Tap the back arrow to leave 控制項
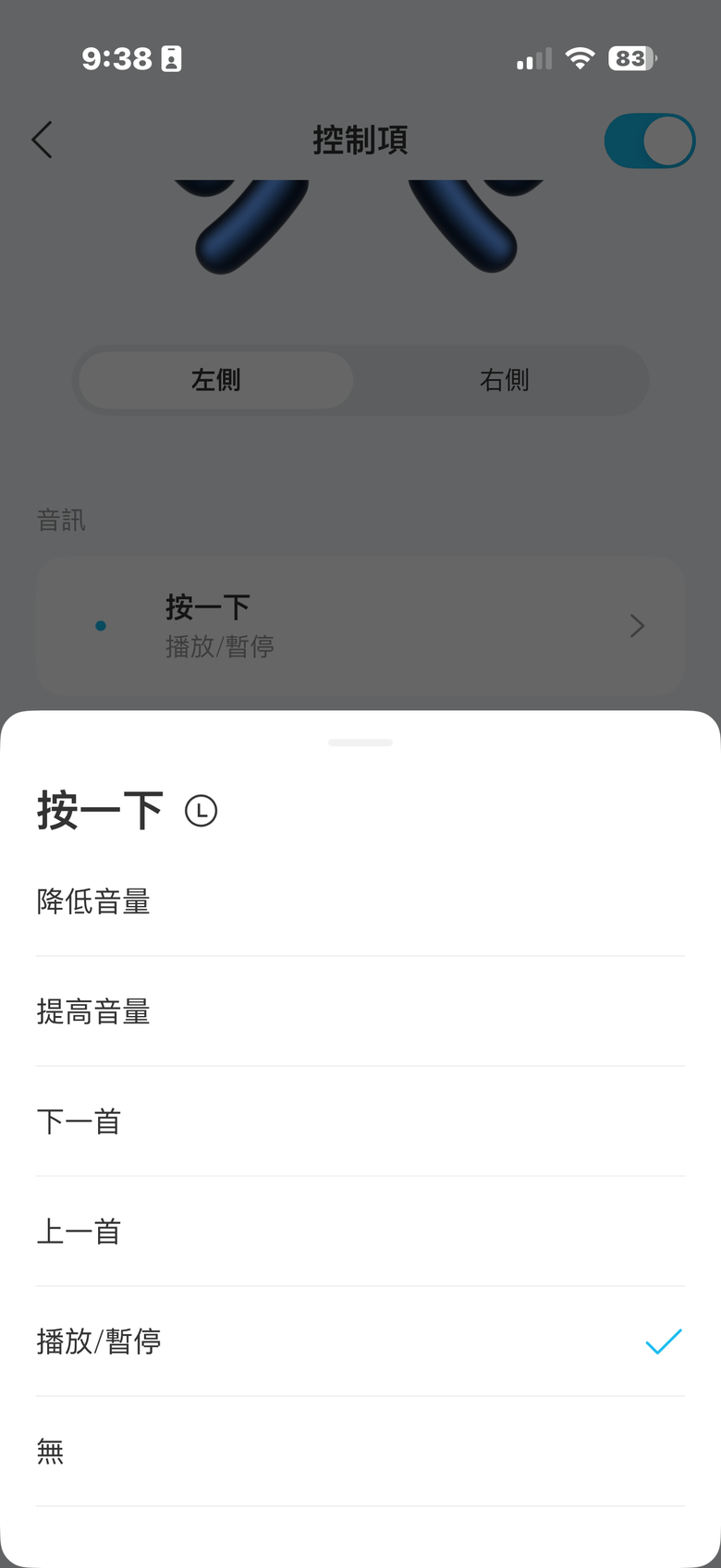The image size is (721, 1568). coord(41,140)
